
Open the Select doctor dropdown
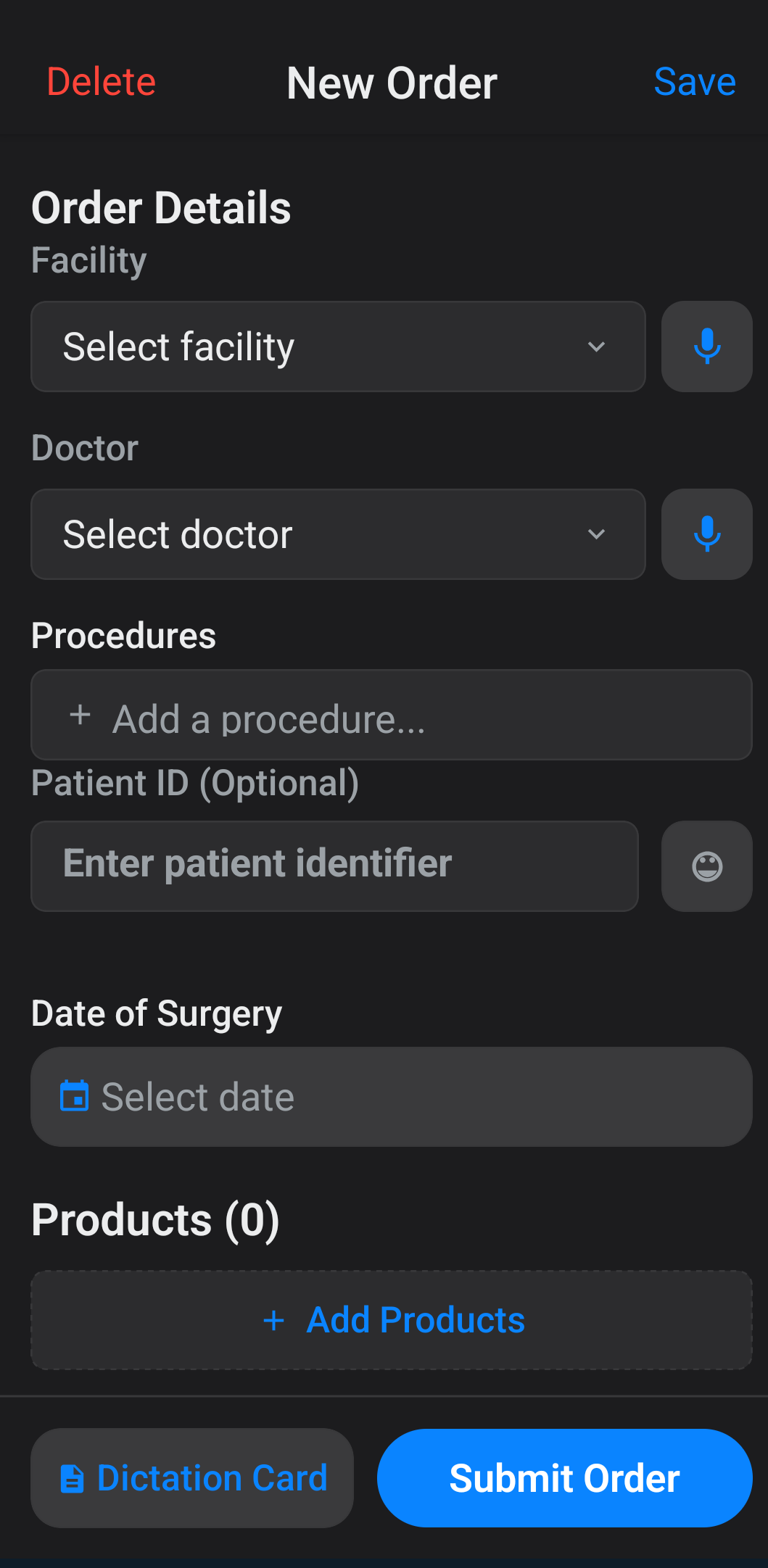(337, 534)
